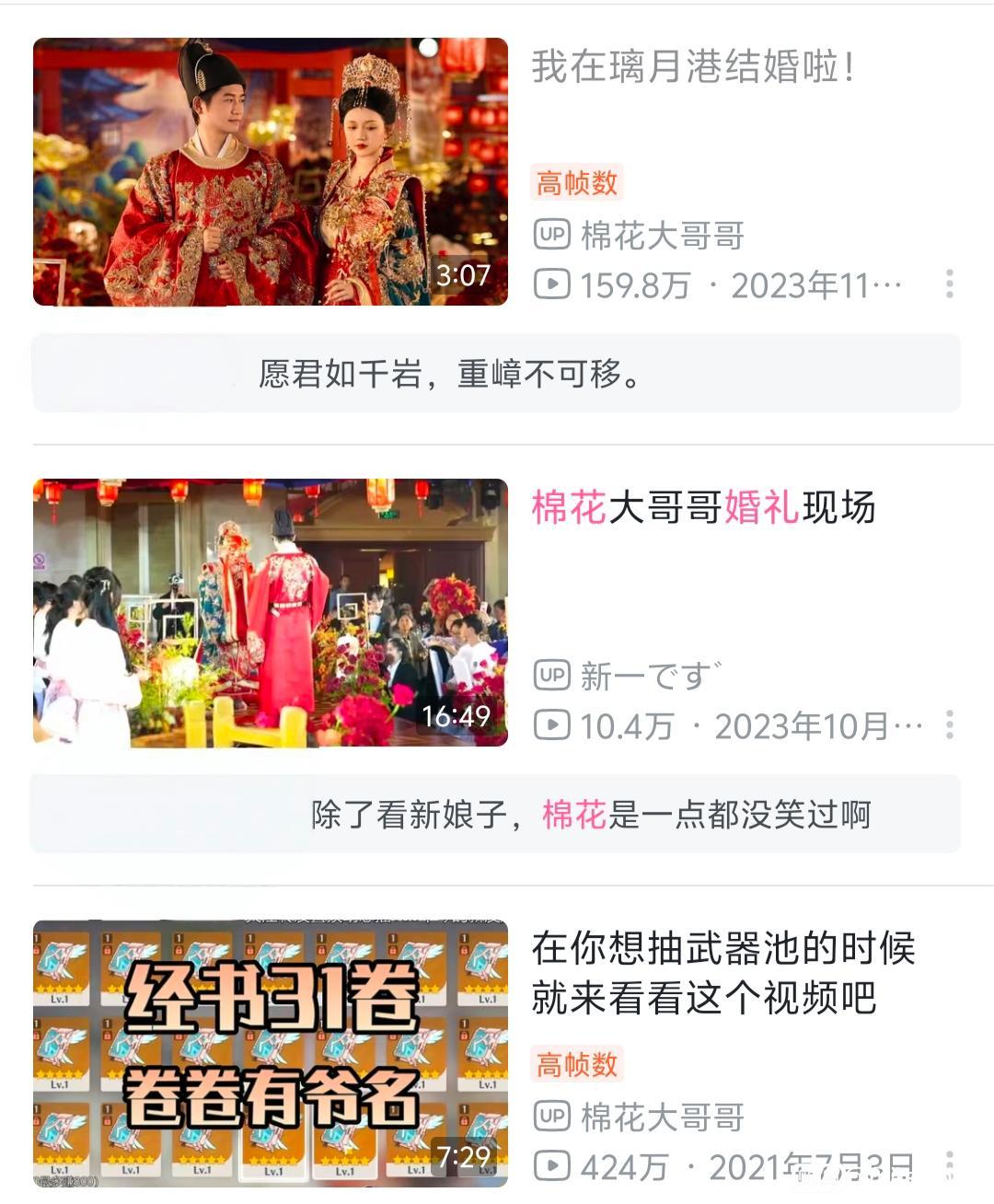Watch the 经书31卷 weapon banner video
This screenshot has height=1204, width=994.
(271, 1052)
